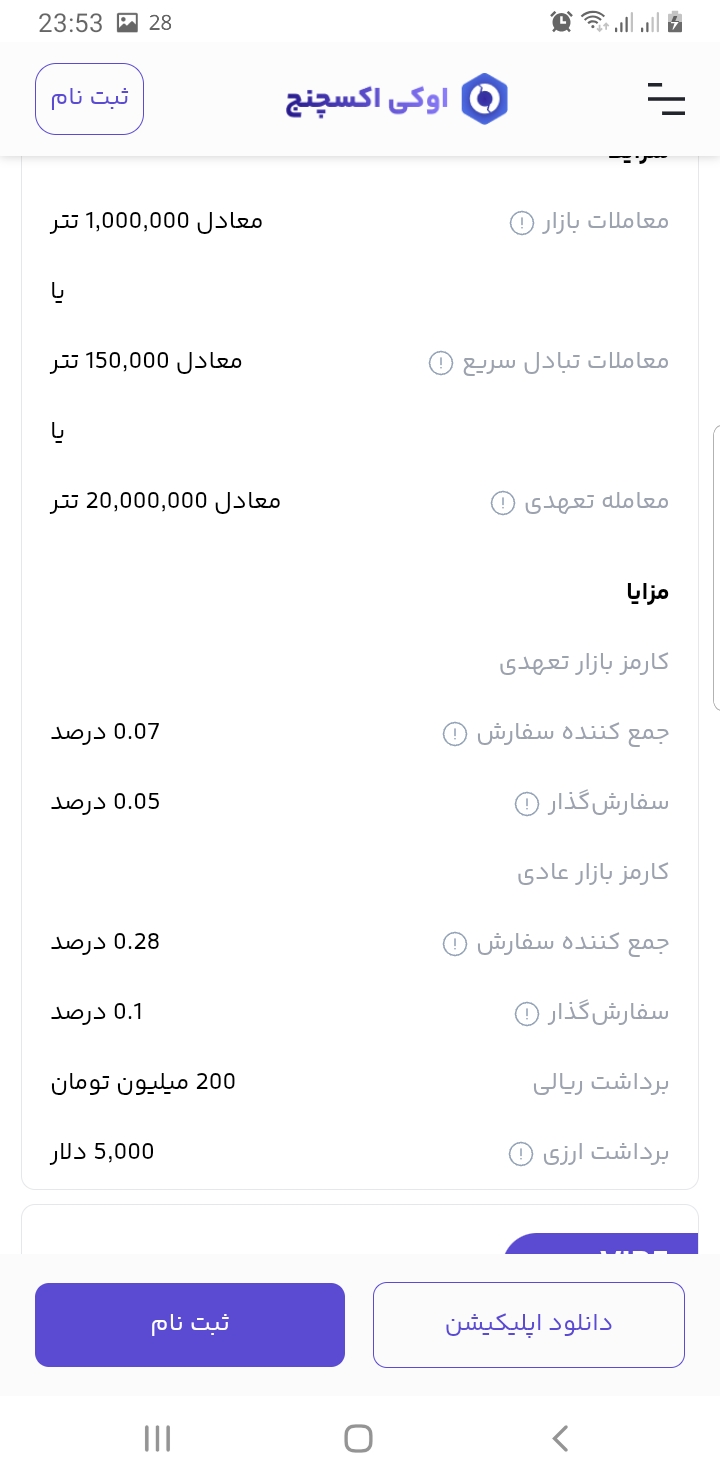Tap the bottom purple ثبت نام button
This screenshot has width=720, height=1480.
(190, 1325)
